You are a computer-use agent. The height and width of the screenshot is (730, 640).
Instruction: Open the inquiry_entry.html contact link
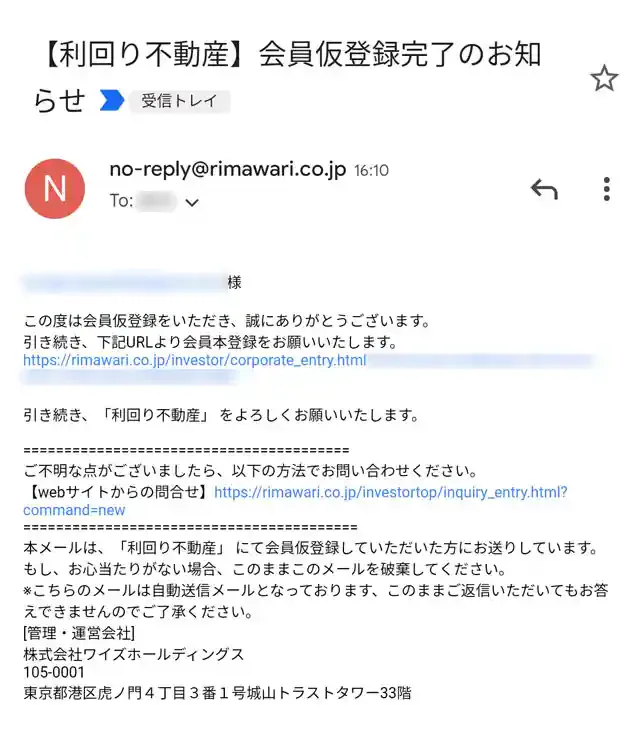click(x=390, y=492)
